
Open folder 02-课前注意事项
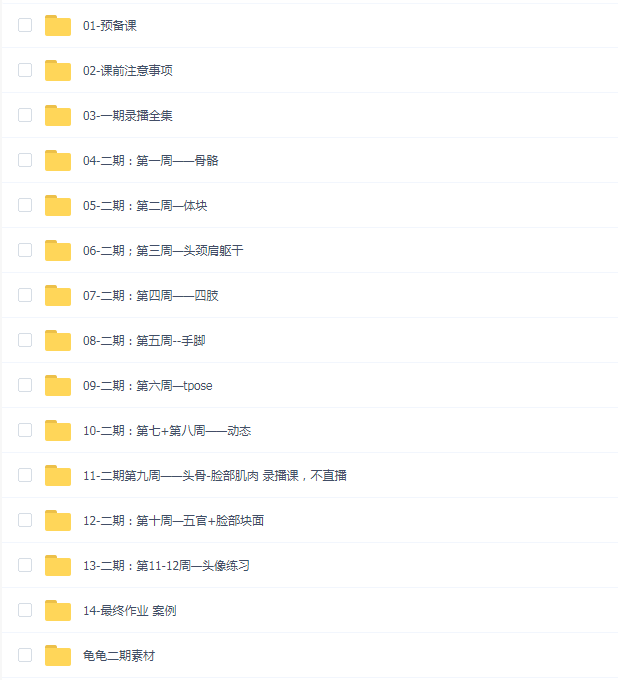point(127,71)
